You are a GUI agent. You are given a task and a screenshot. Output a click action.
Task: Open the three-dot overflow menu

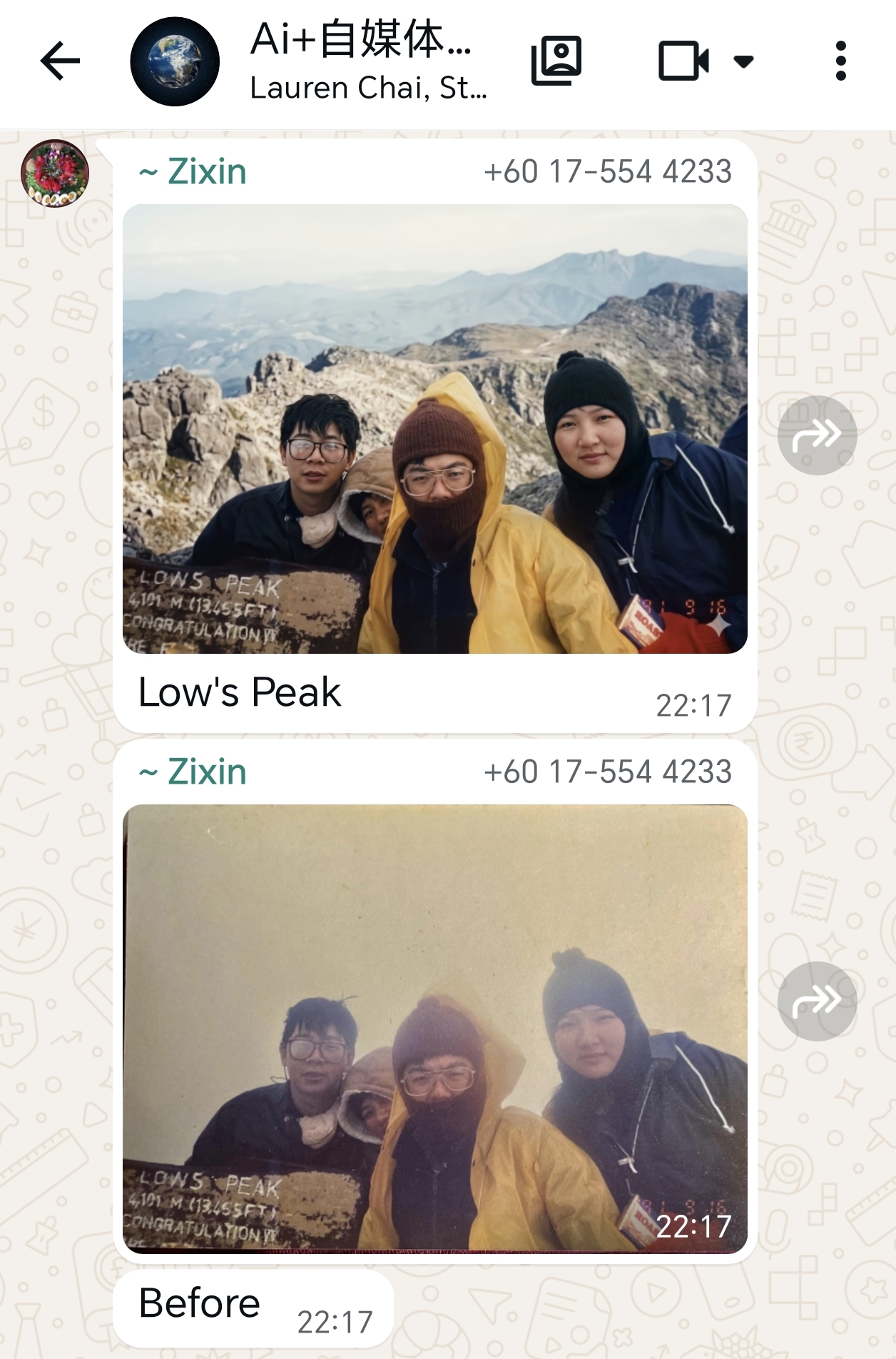pyautogui.click(x=840, y=62)
